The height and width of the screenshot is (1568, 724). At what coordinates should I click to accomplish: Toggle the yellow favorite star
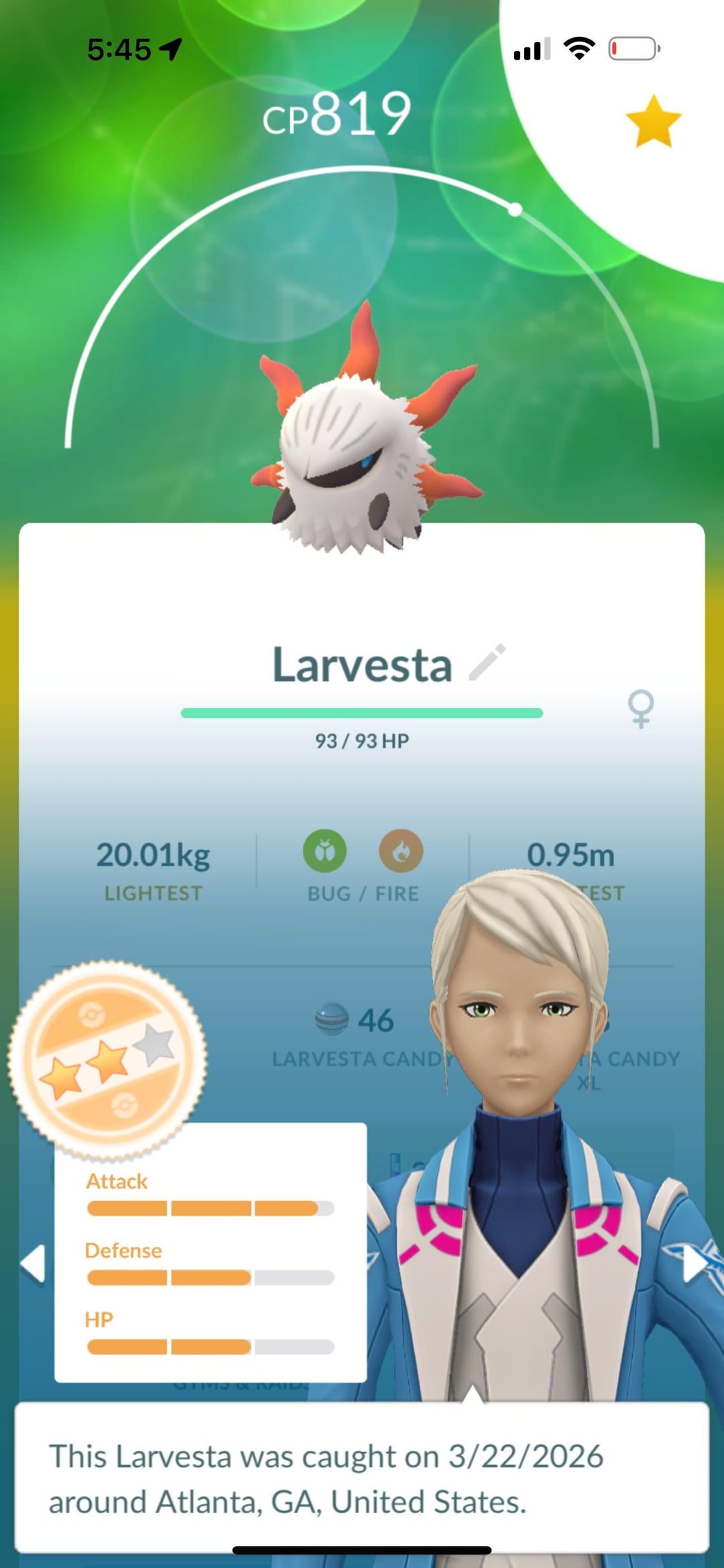(653, 121)
